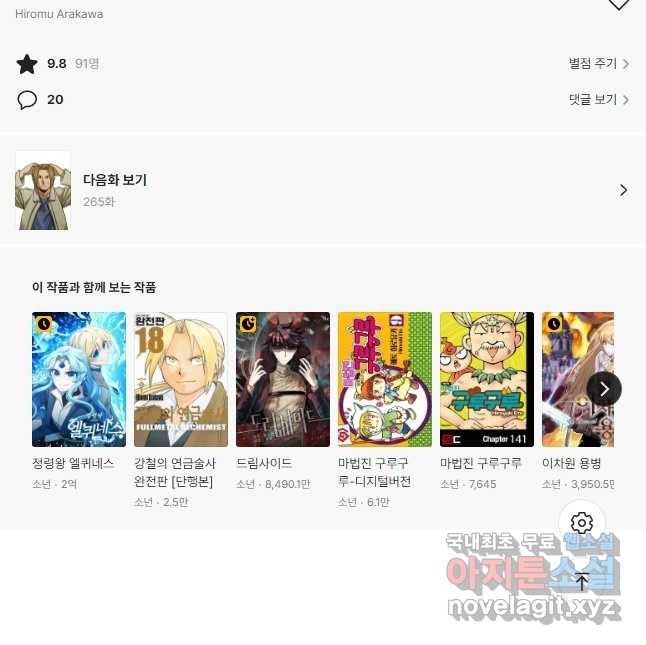Open 댓글 보기 comments
Screen dimensions: 646x645
pos(598,100)
